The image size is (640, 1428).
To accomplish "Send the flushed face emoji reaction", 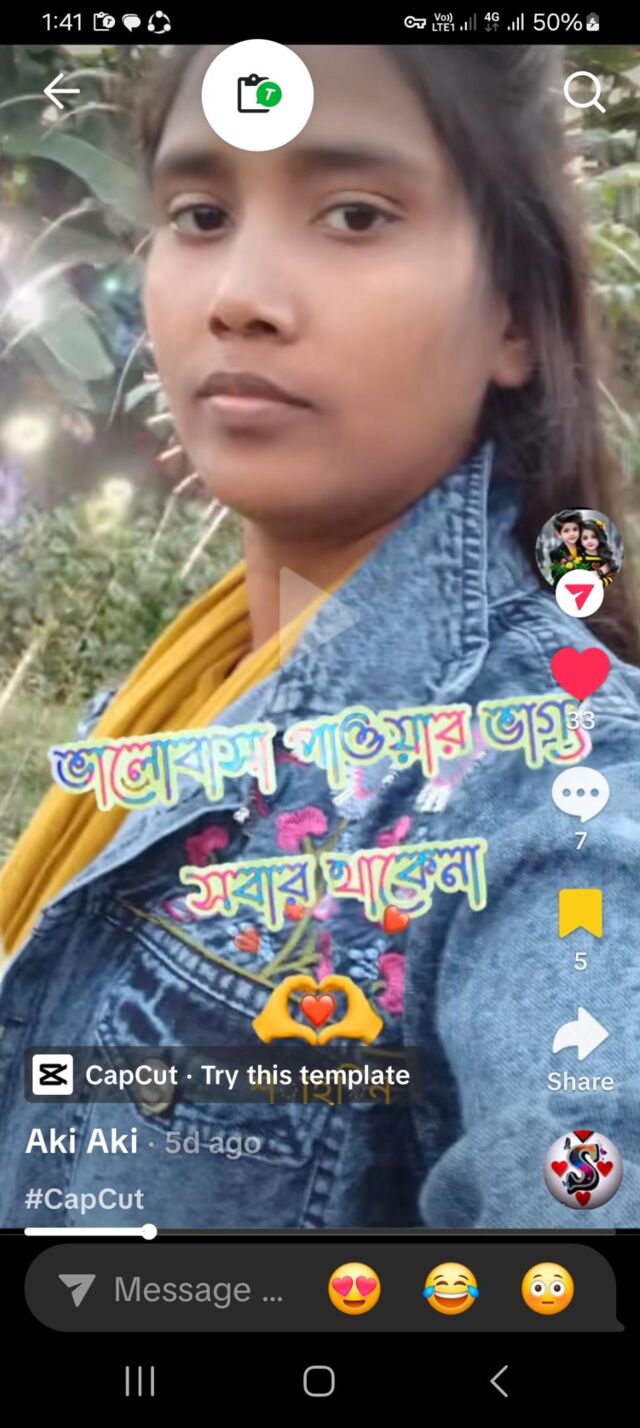I will (548, 1288).
